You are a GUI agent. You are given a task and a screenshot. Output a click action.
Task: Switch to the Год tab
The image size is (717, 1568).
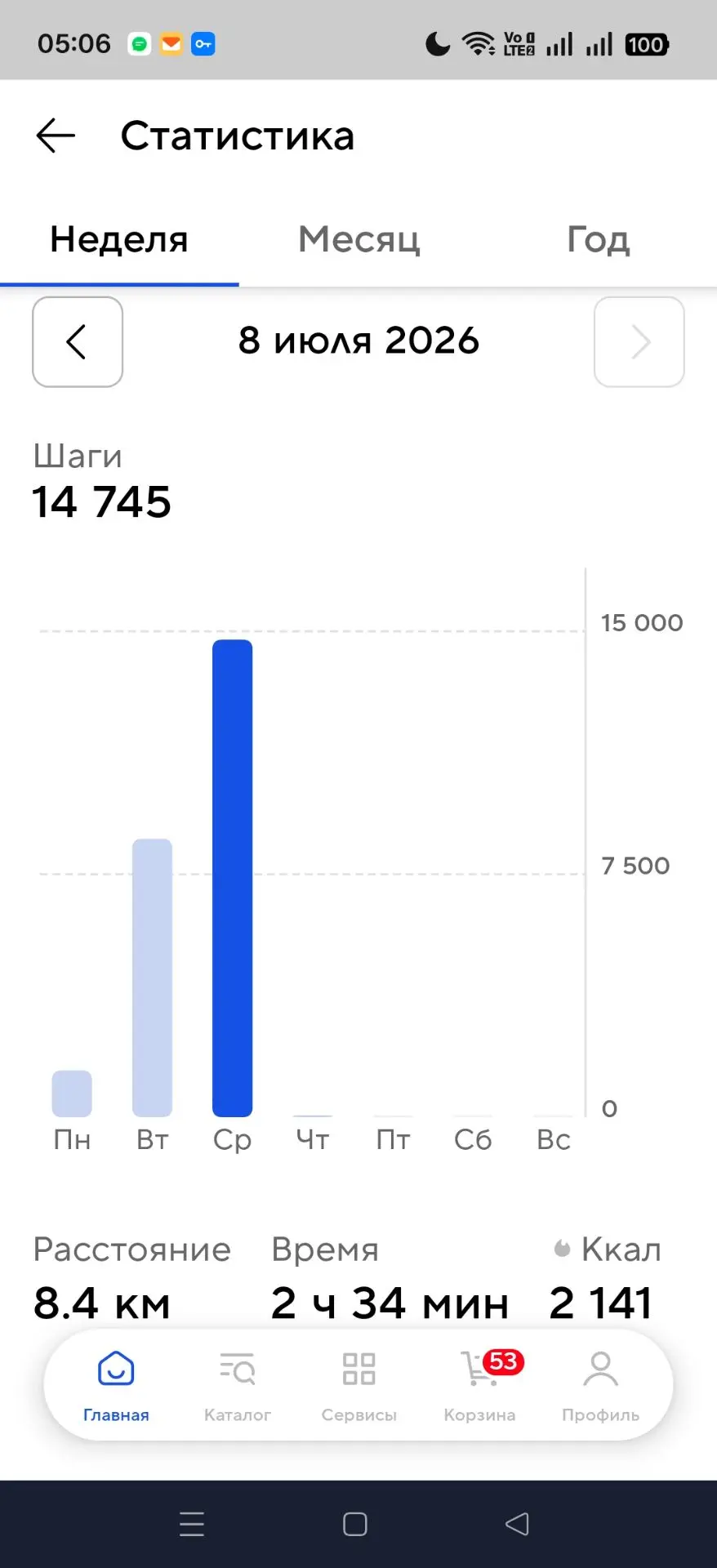point(598,240)
